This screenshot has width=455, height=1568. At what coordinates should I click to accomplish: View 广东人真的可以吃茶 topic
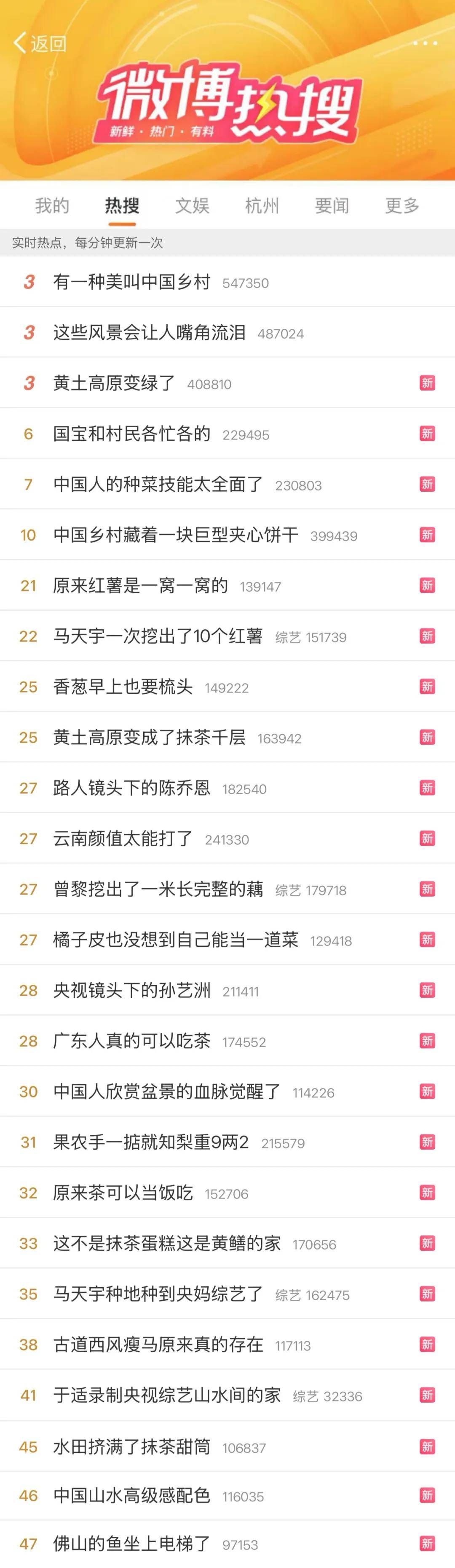pyautogui.click(x=132, y=1041)
